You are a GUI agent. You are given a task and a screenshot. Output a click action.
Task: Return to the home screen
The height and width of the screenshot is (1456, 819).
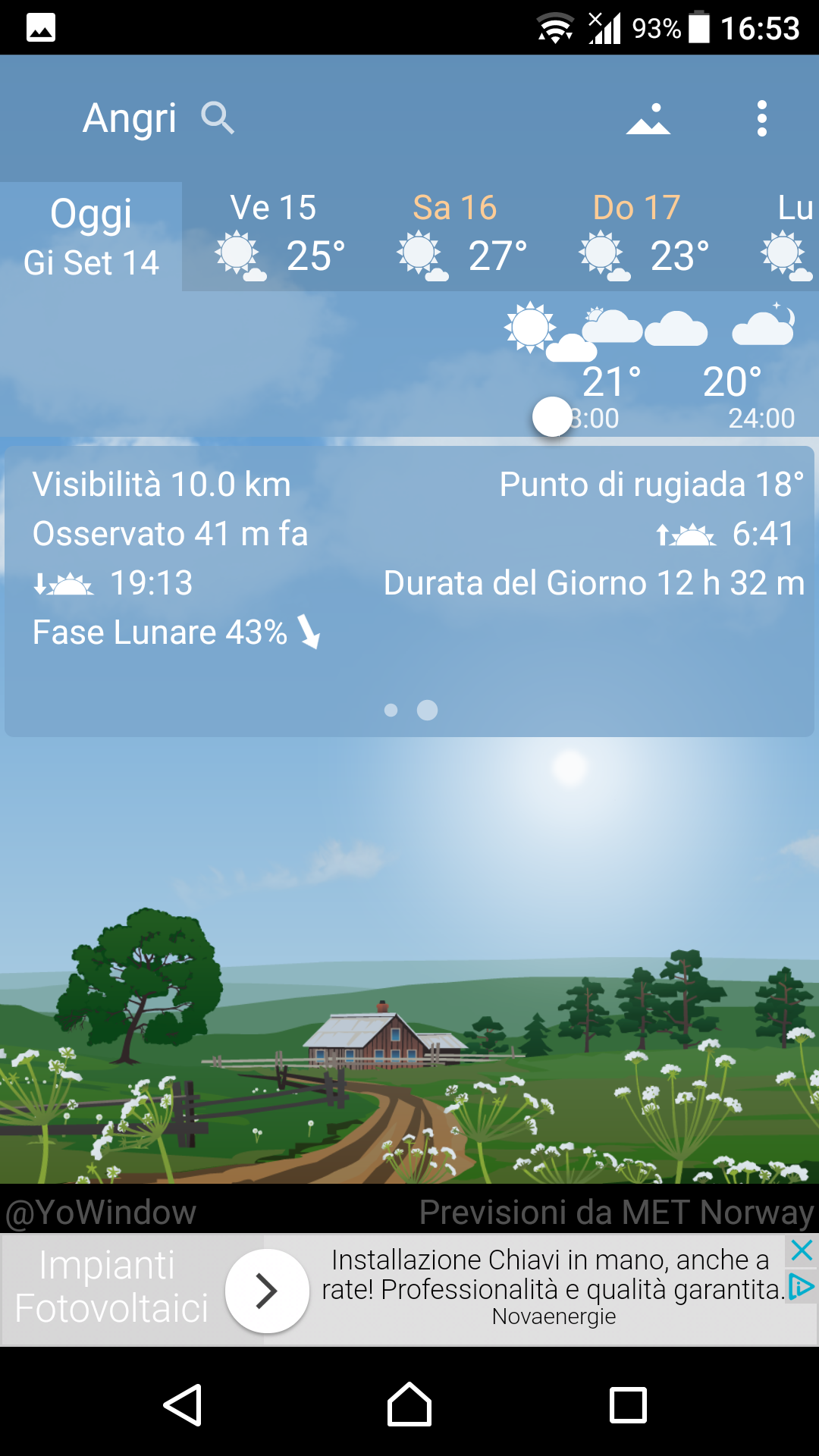click(x=409, y=1405)
